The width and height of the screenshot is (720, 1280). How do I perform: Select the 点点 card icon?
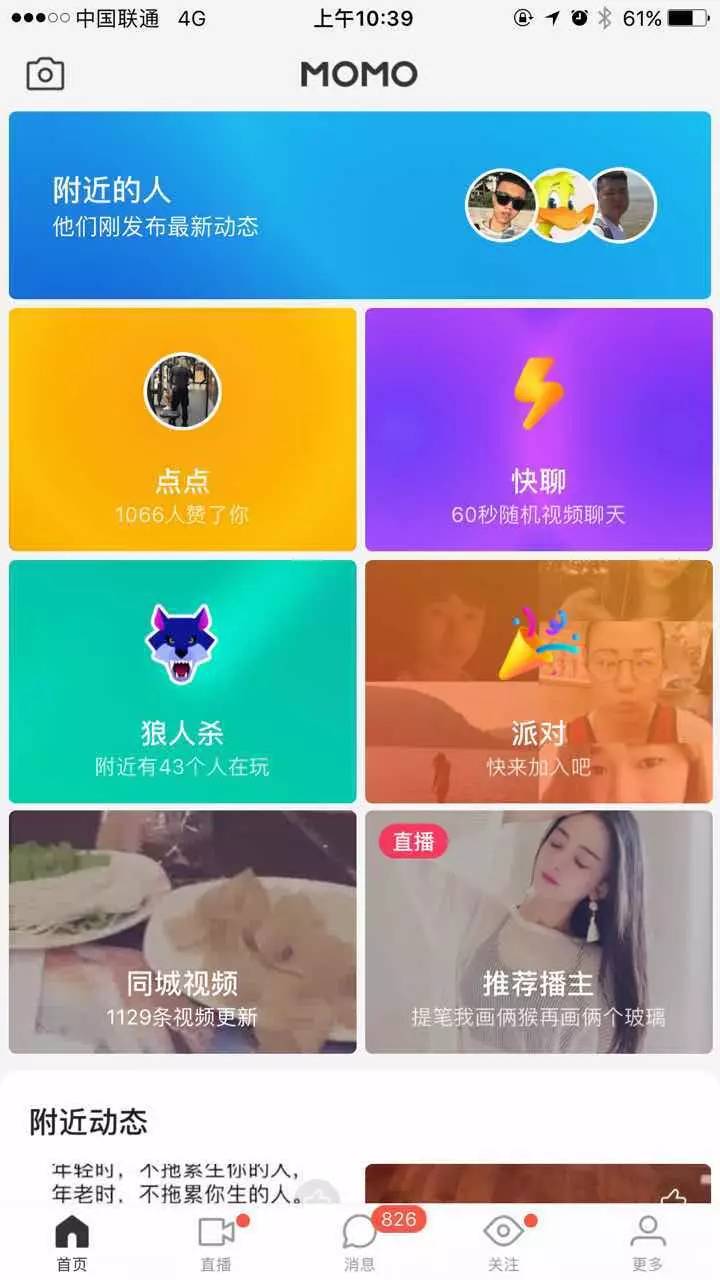184,391
